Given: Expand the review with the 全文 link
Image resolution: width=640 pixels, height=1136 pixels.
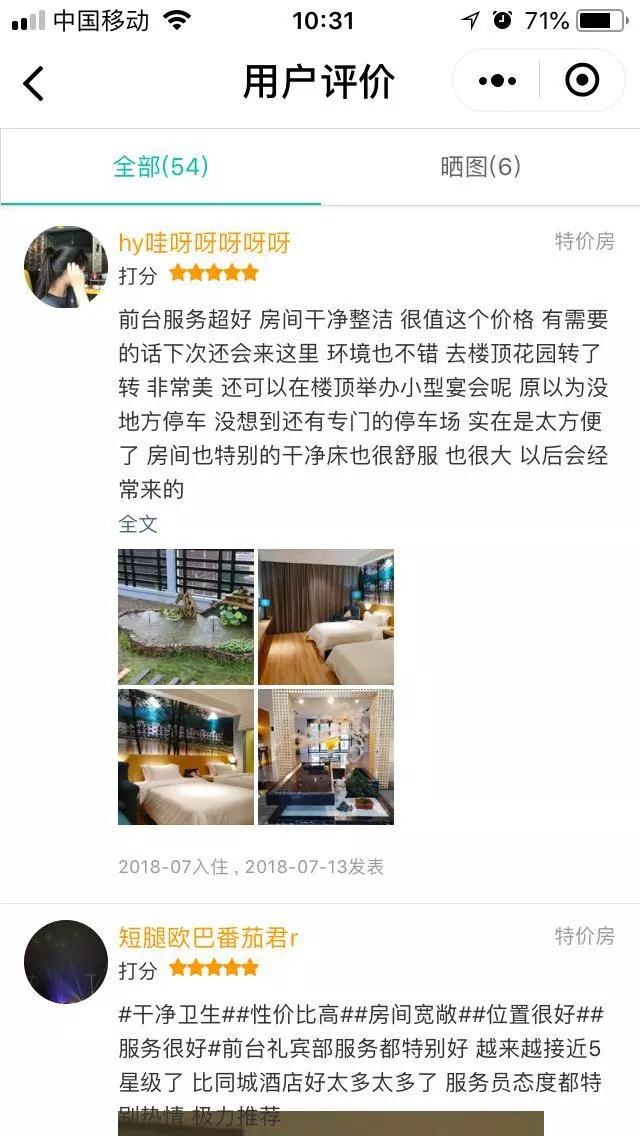Looking at the screenshot, I should (138, 524).
